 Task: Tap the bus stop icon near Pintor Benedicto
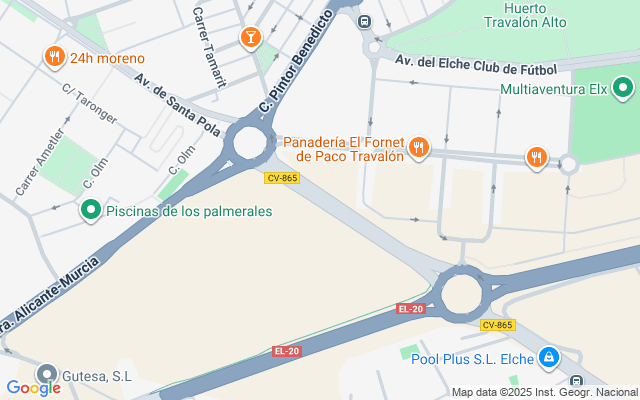(365, 21)
